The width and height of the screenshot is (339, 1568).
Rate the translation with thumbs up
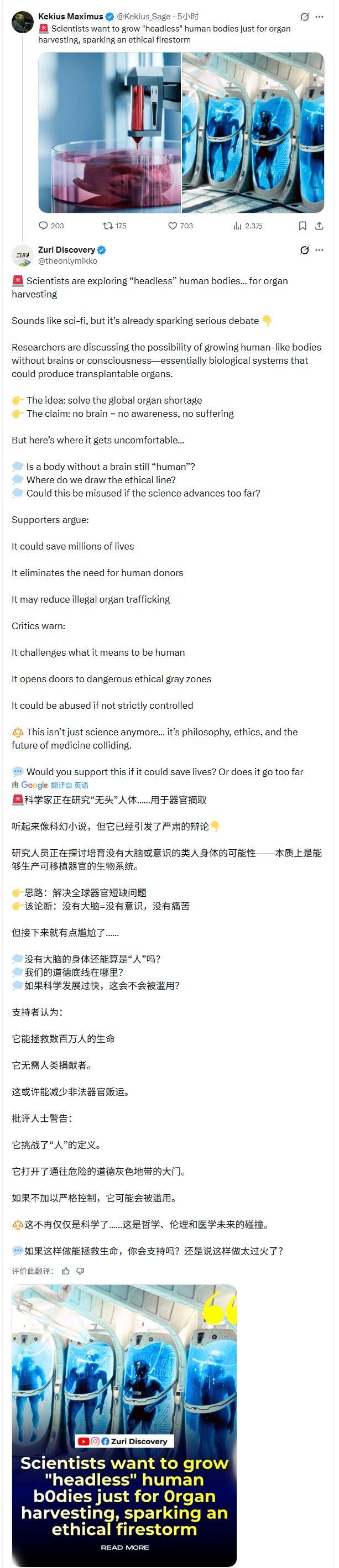pos(65,1271)
